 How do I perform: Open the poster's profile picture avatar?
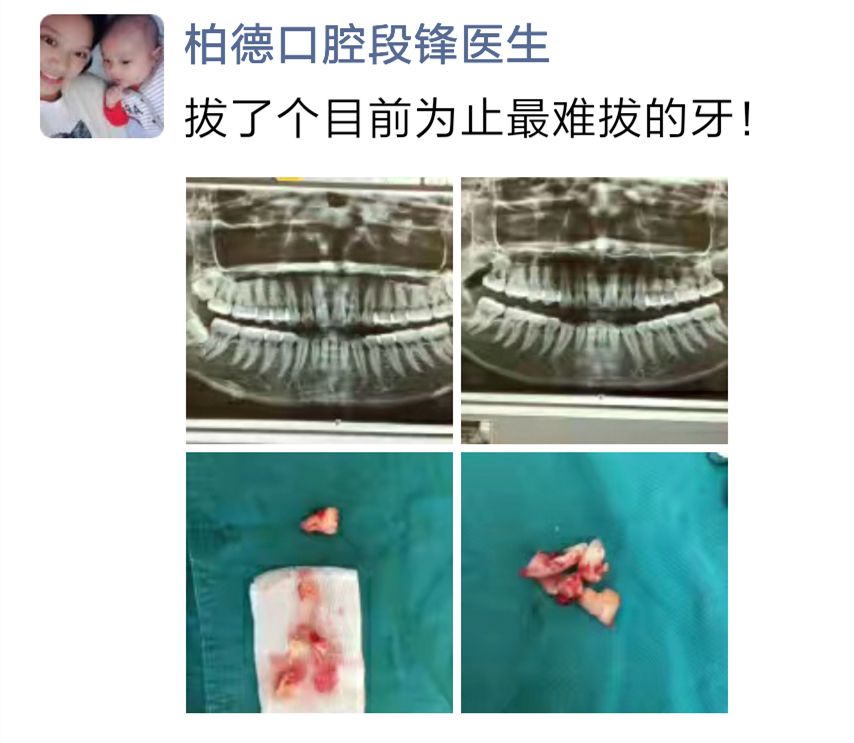pos(101,76)
